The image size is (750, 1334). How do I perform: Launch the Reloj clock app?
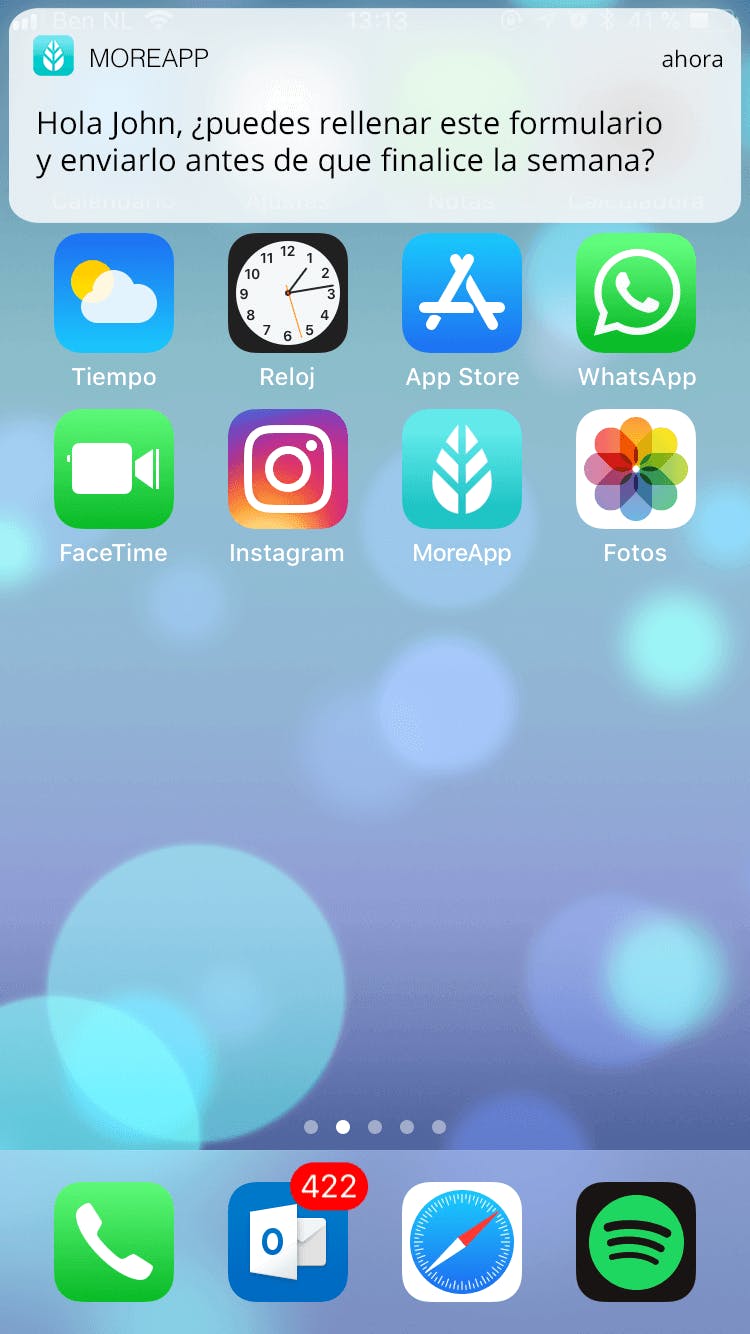point(288,294)
